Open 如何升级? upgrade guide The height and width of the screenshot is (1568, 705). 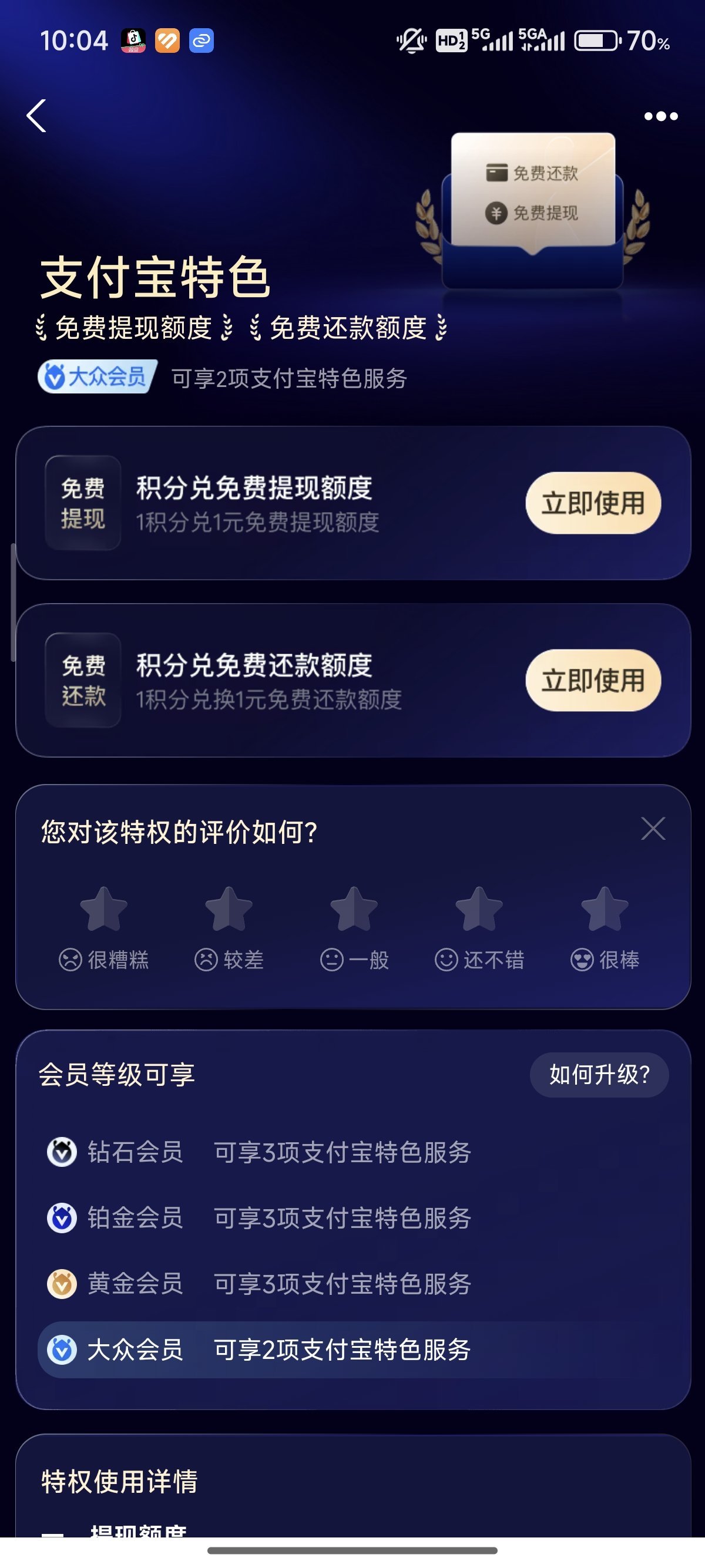[x=599, y=1075]
